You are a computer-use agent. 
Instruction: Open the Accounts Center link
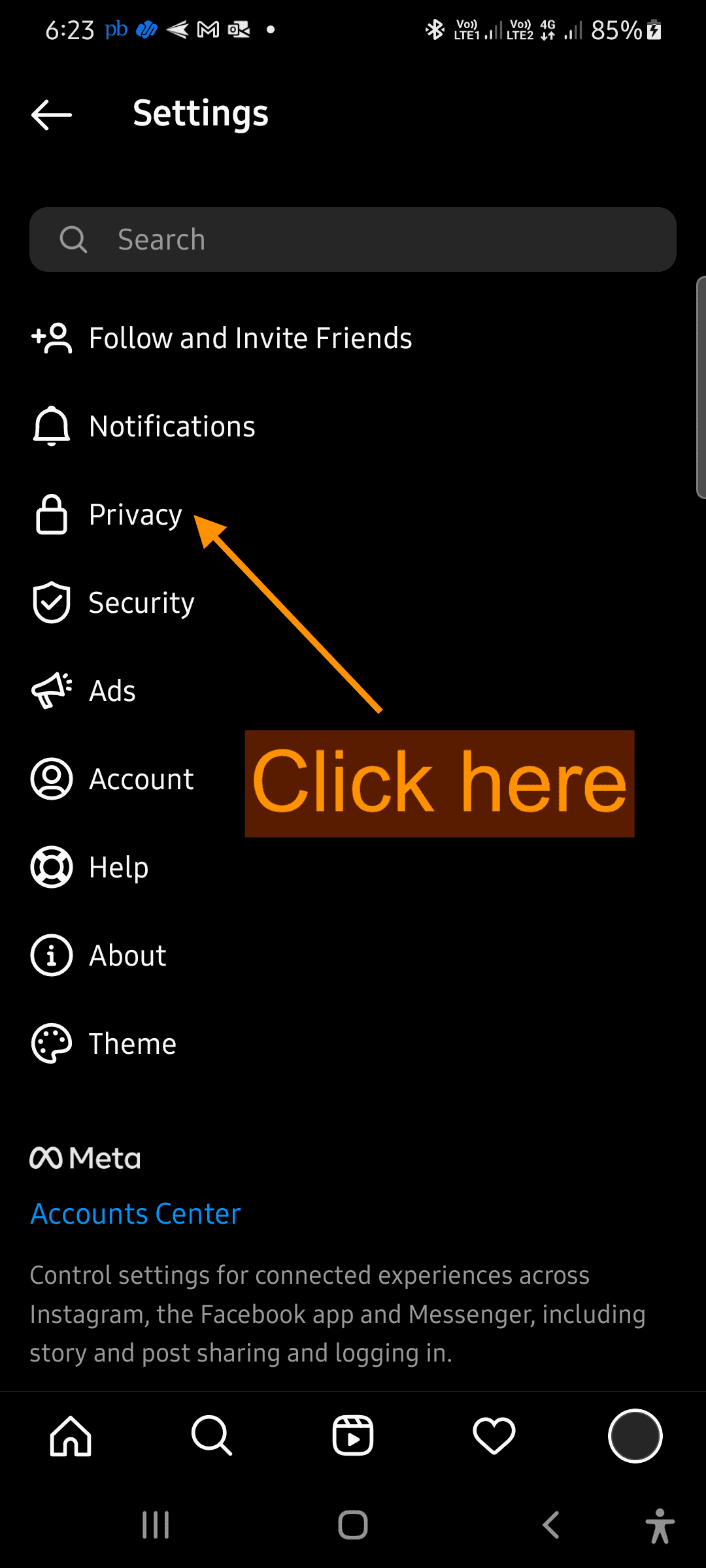point(135,1214)
